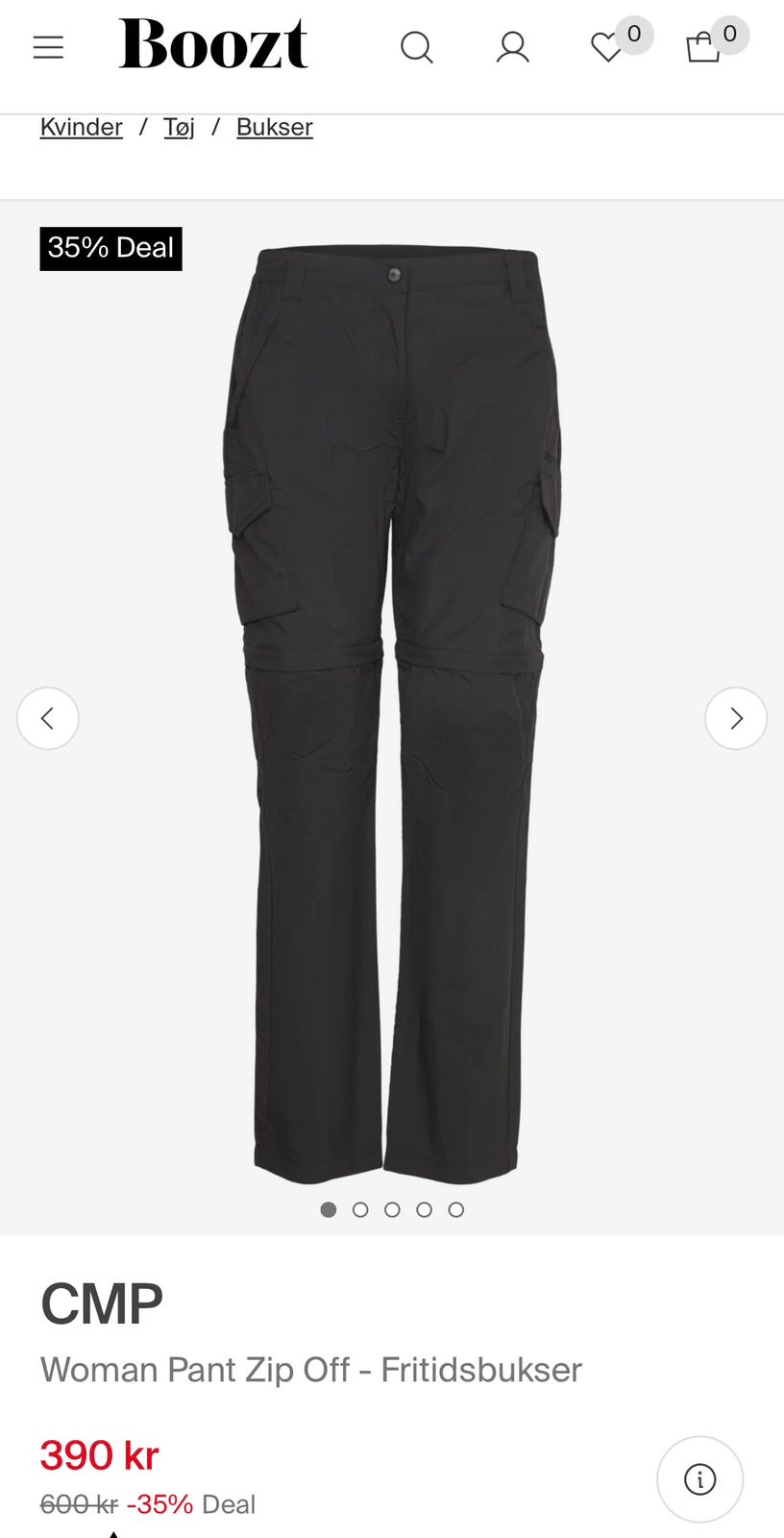Show the next product image

point(736,718)
